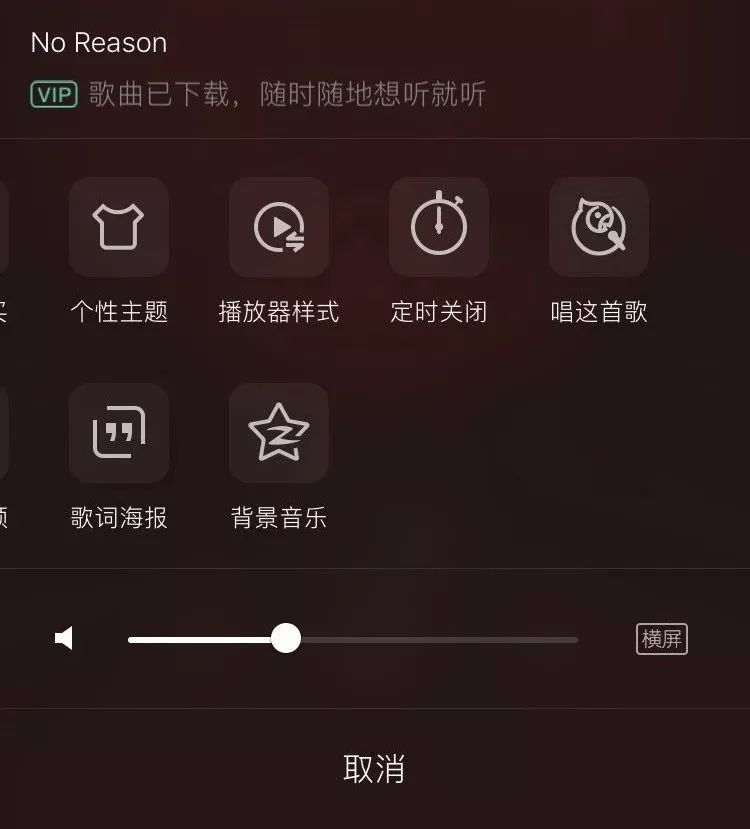Switch to 横屏 landscape mode

[x=662, y=639]
